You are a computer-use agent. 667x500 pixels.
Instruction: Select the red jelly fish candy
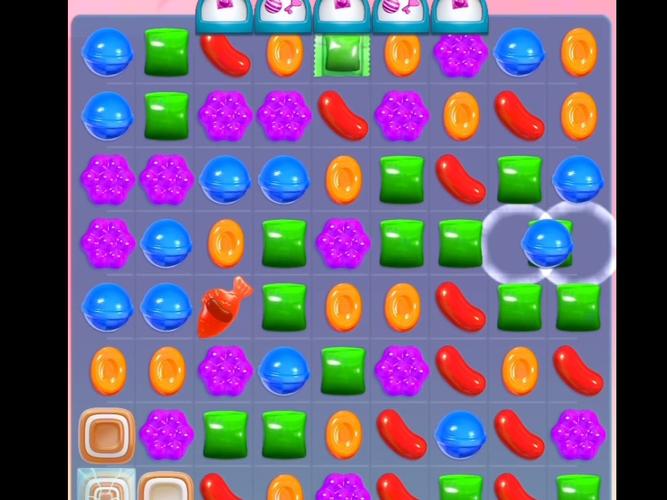(223, 307)
